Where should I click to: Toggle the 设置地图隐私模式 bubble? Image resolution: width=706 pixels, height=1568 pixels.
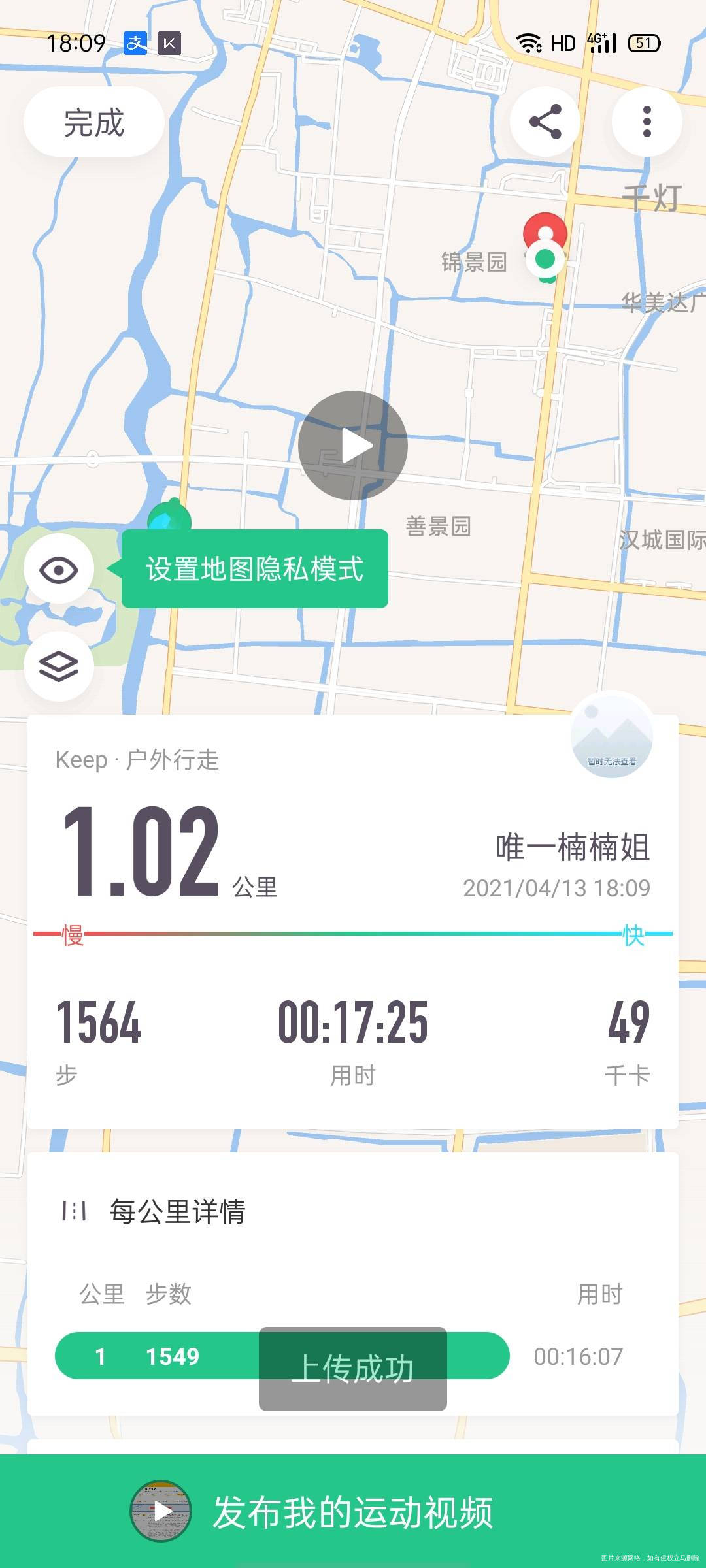click(x=255, y=569)
